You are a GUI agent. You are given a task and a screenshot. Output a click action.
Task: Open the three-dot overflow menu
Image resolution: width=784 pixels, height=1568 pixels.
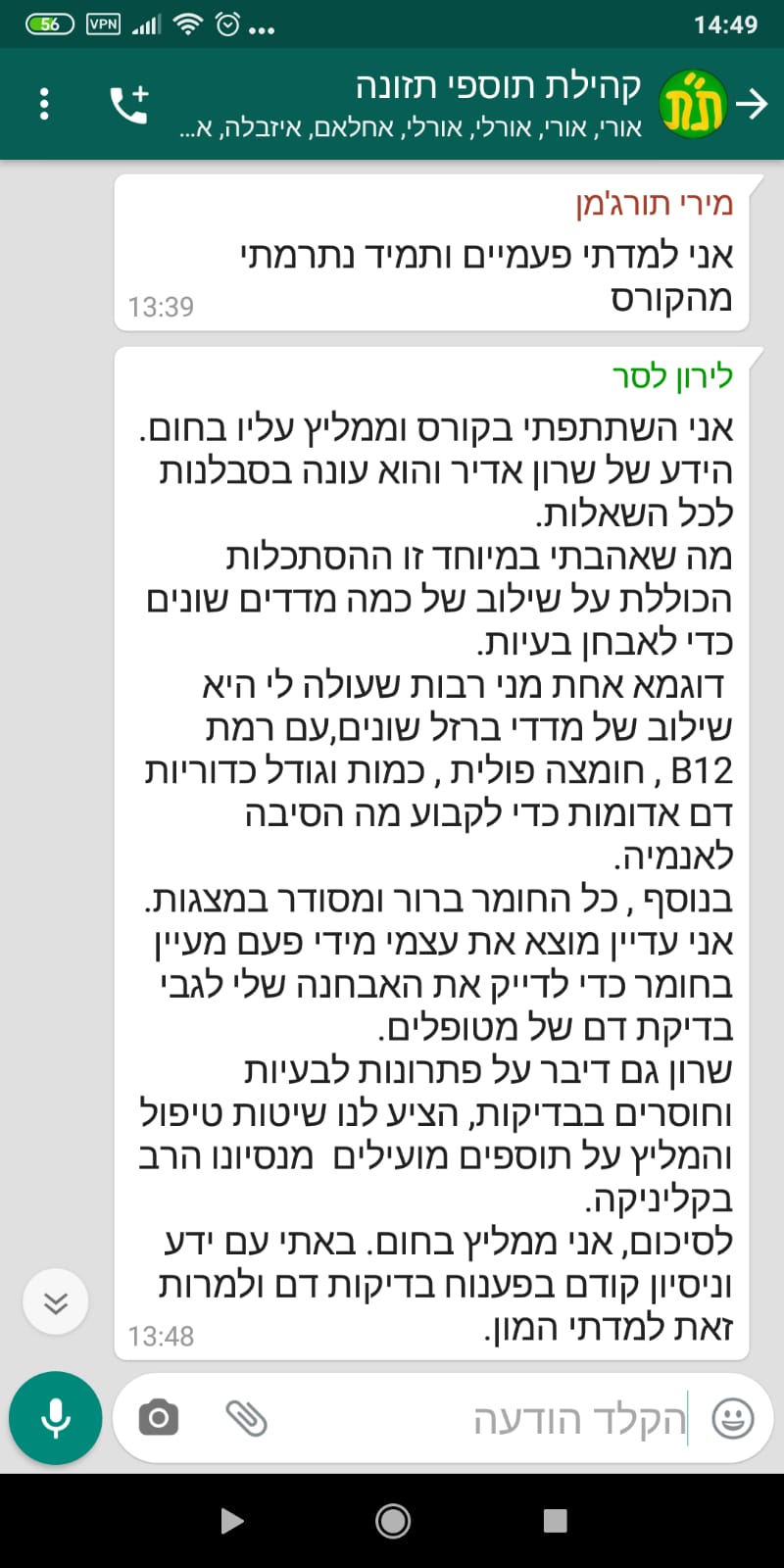(x=44, y=104)
